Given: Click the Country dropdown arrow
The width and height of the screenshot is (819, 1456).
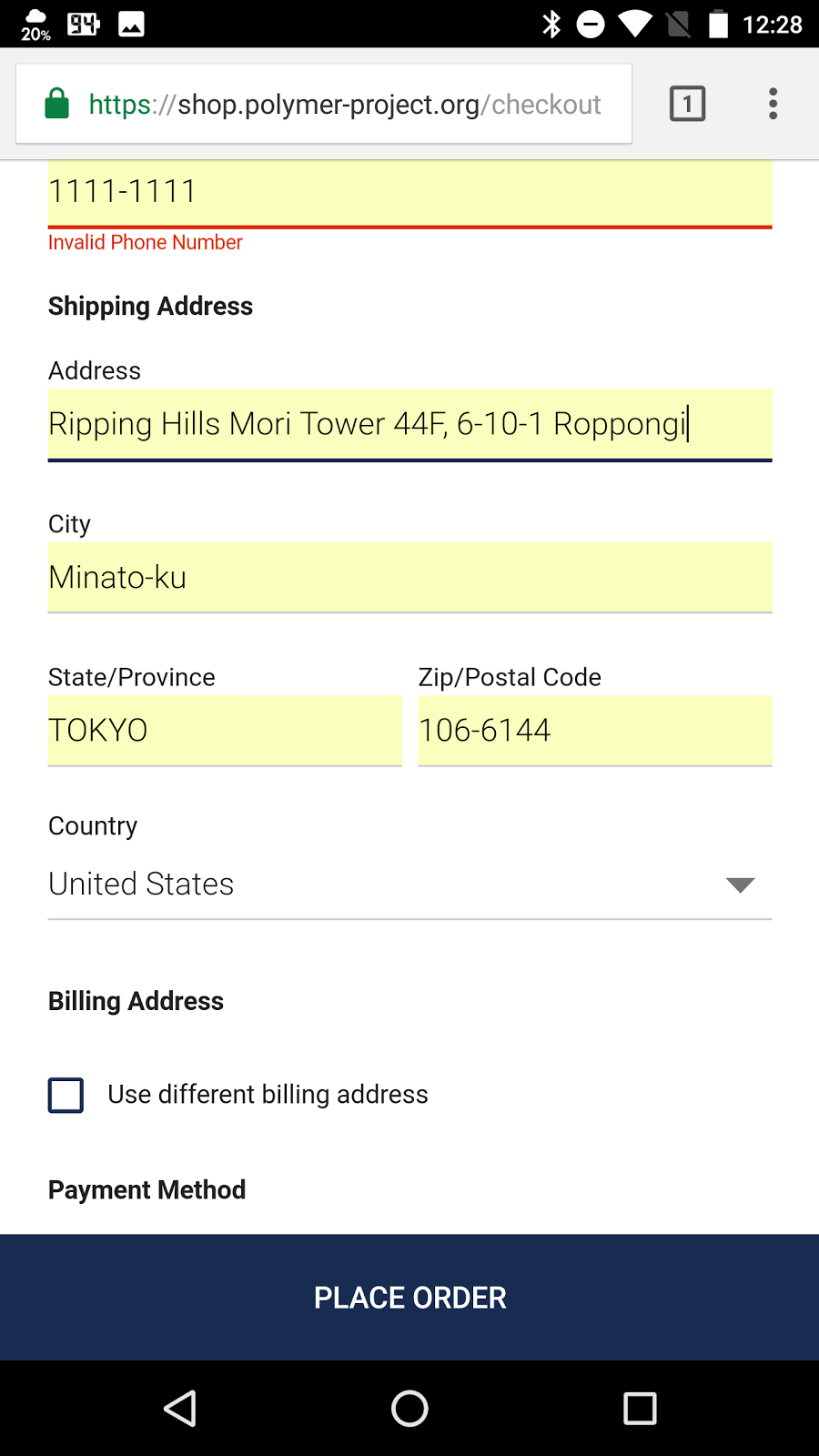Looking at the screenshot, I should [x=740, y=884].
